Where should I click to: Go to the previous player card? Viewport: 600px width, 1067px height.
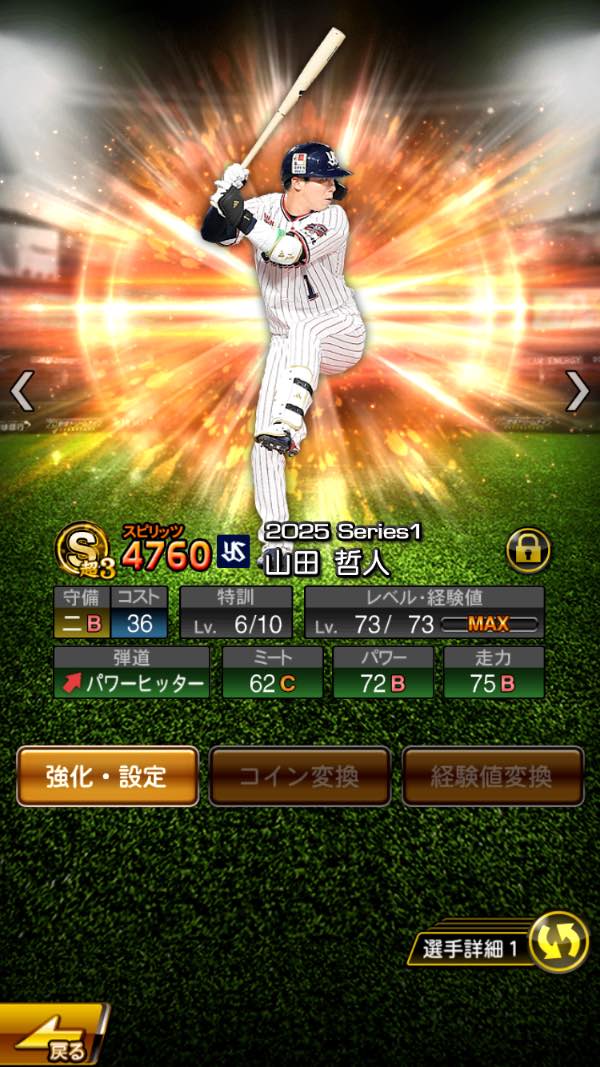click(22, 391)
